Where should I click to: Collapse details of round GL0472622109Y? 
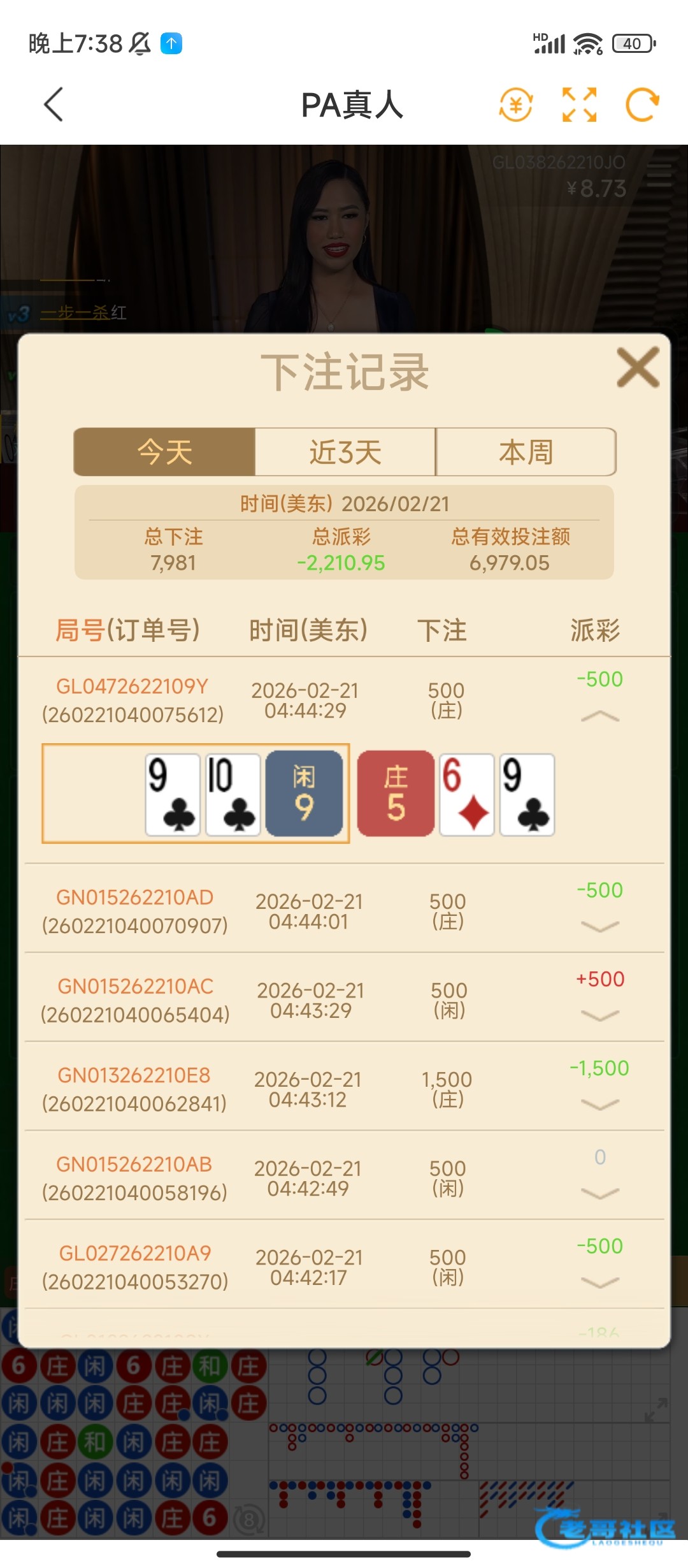tap(599, 717)
